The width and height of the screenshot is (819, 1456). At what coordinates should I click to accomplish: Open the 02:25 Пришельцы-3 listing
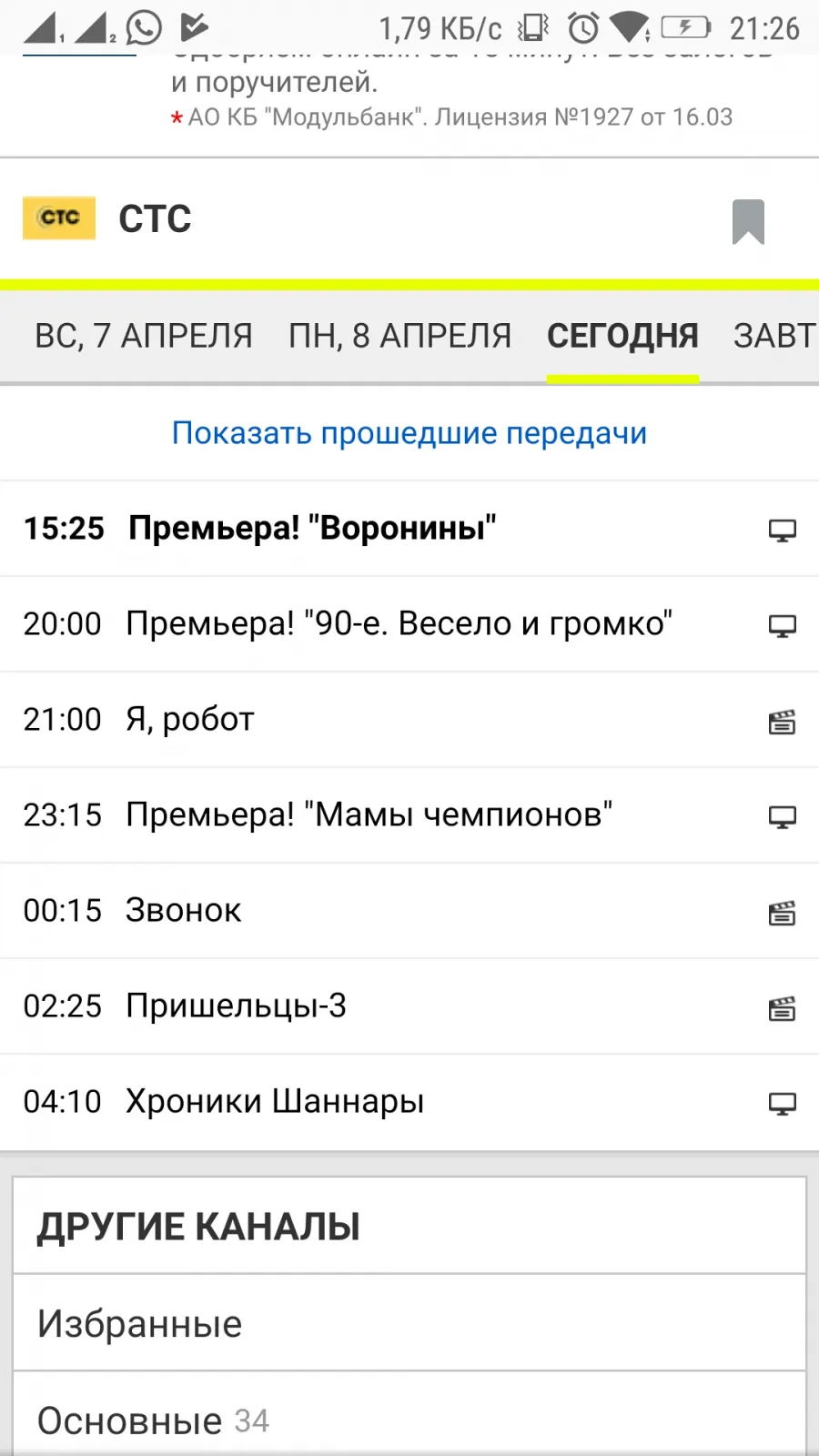tap(409, 1006)
